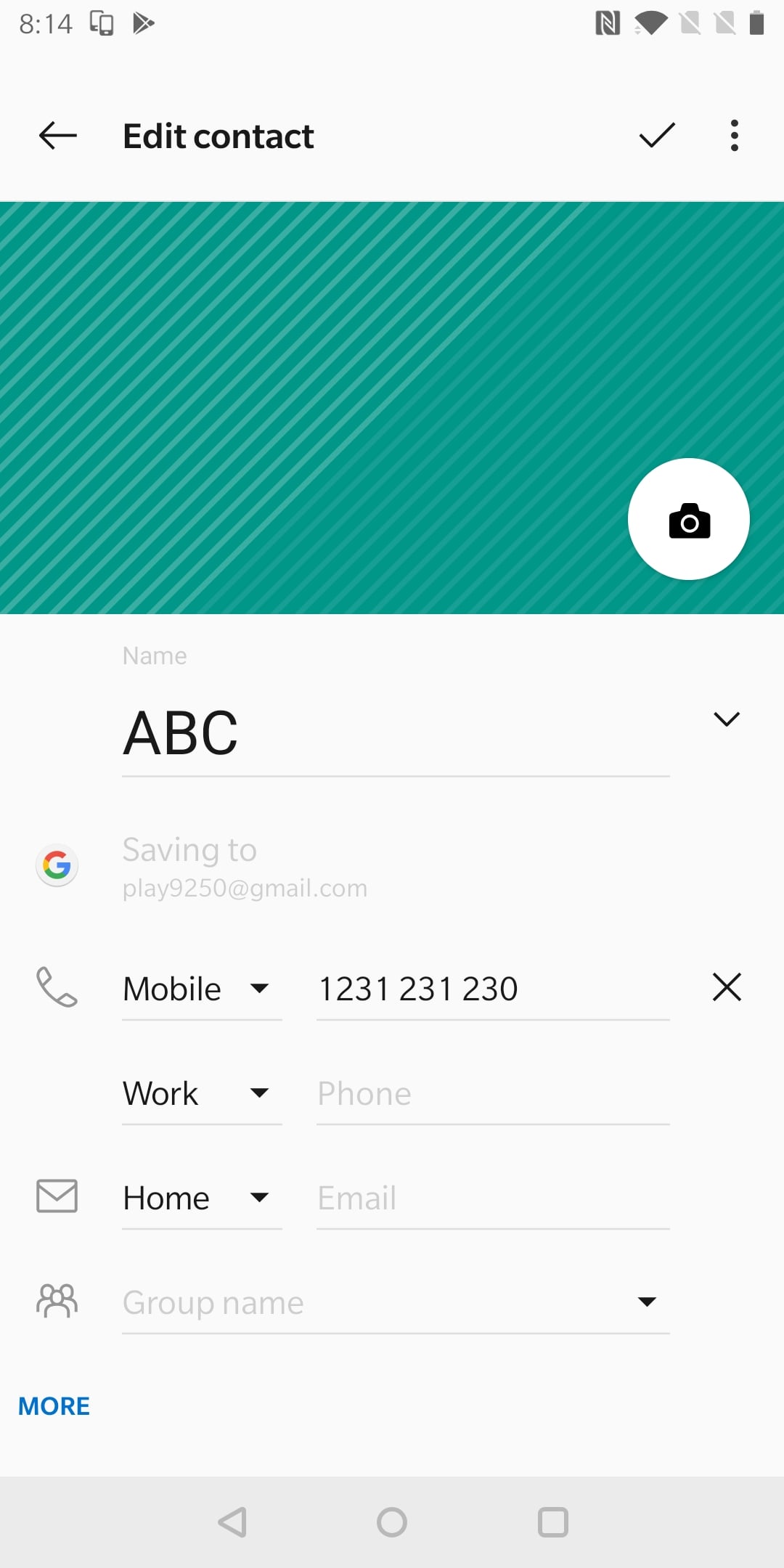The image size is (784, 1568).
Task: Change the Work phone type dropdown
Action: (x=201, y=1093)
